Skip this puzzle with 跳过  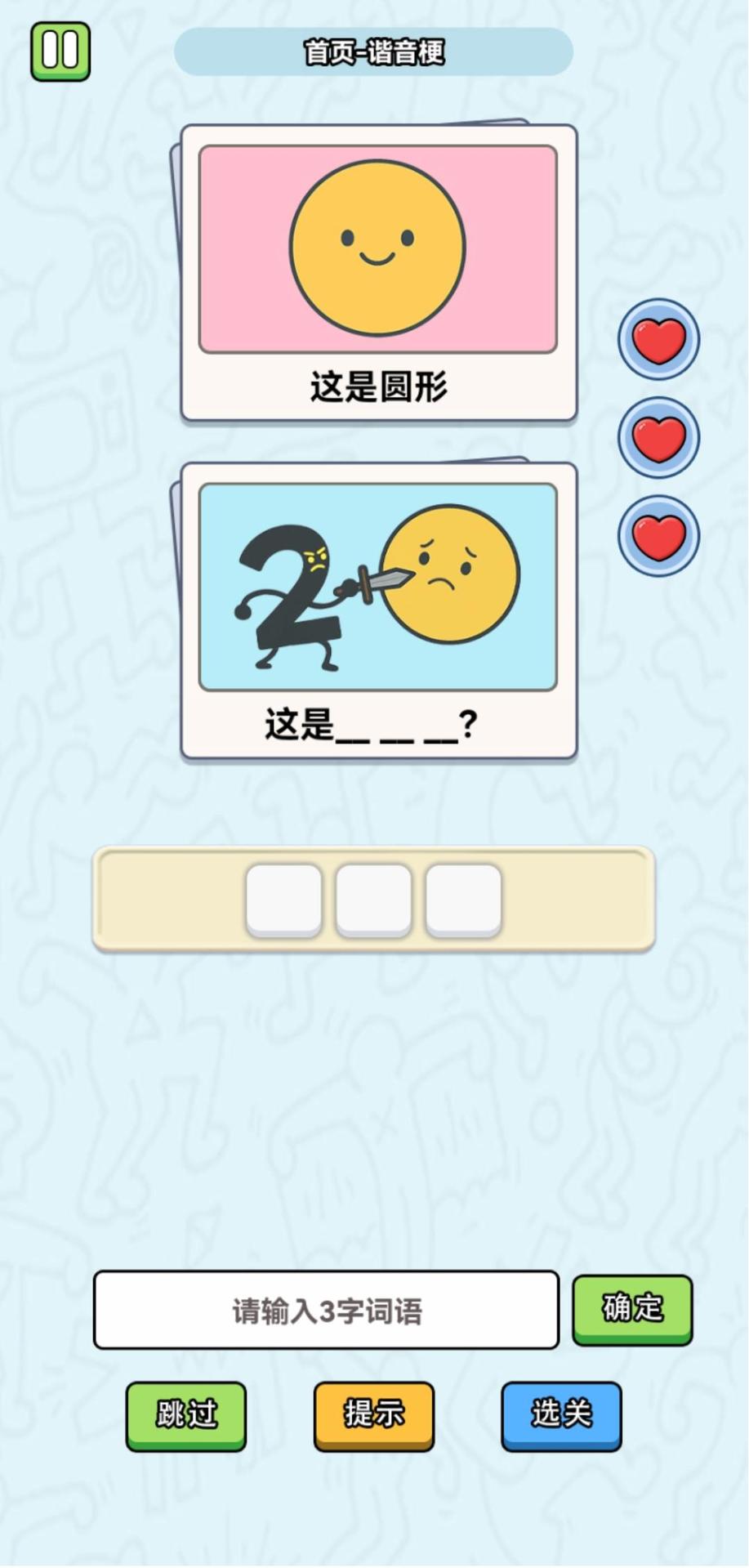click(x=186, y=1414)
